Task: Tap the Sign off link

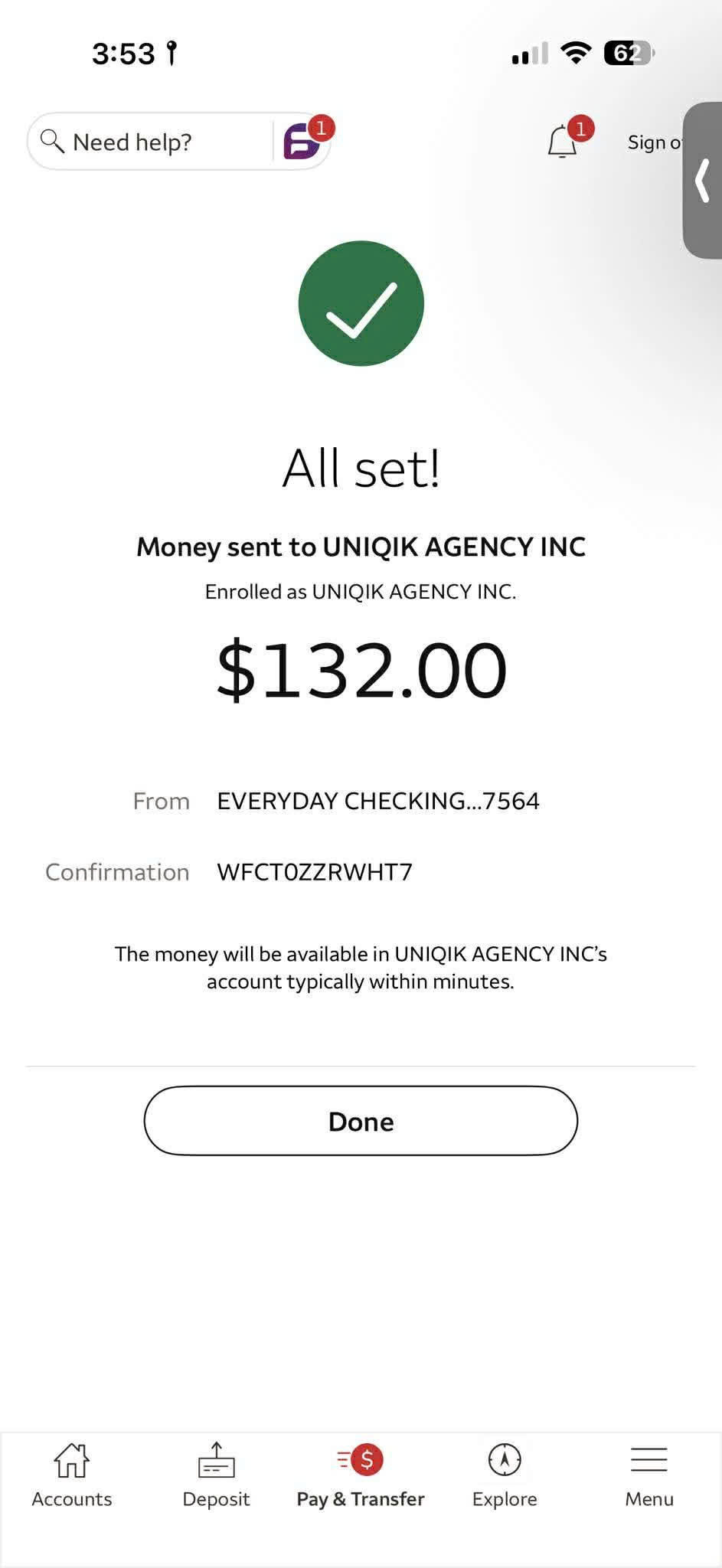Action: tap(653, 142)
